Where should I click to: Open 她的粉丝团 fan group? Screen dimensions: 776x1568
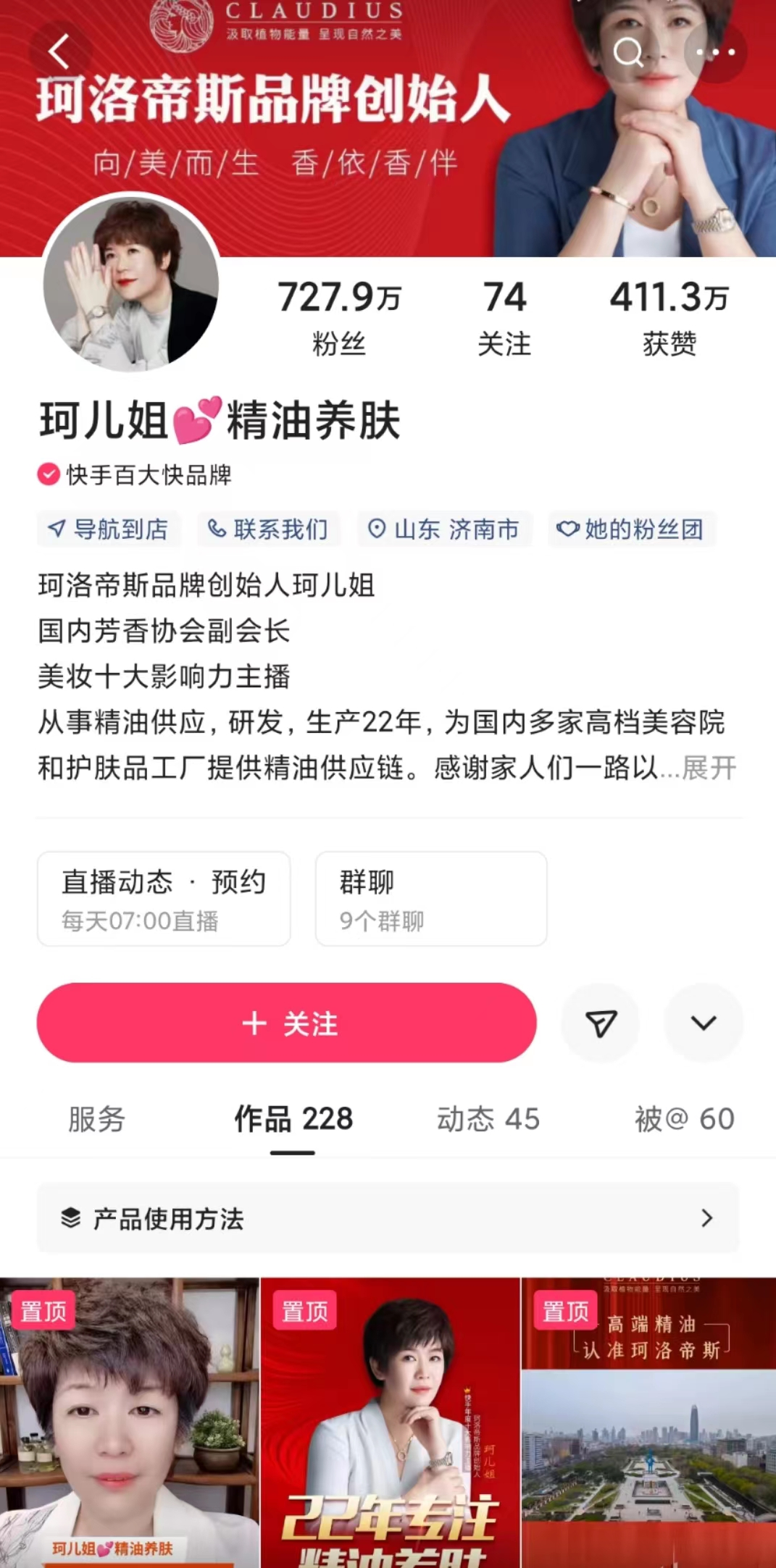click(630, 529)
